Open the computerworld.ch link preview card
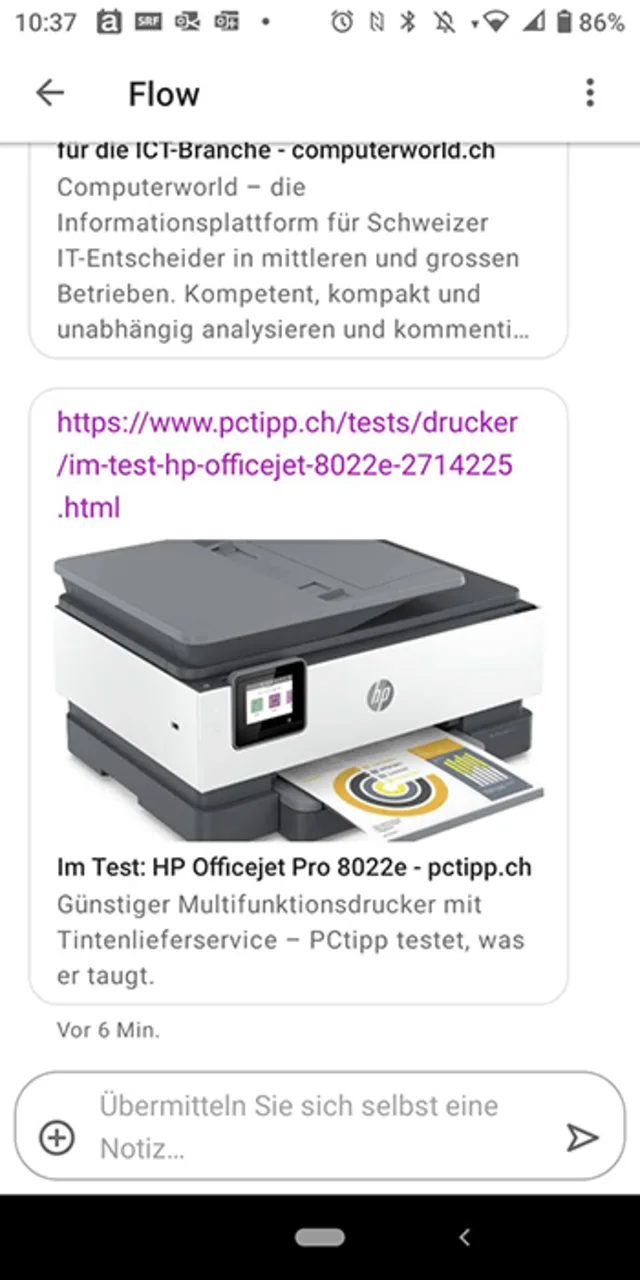The height and width of the screenshot is (1280, 640). [x=298, y=258]
